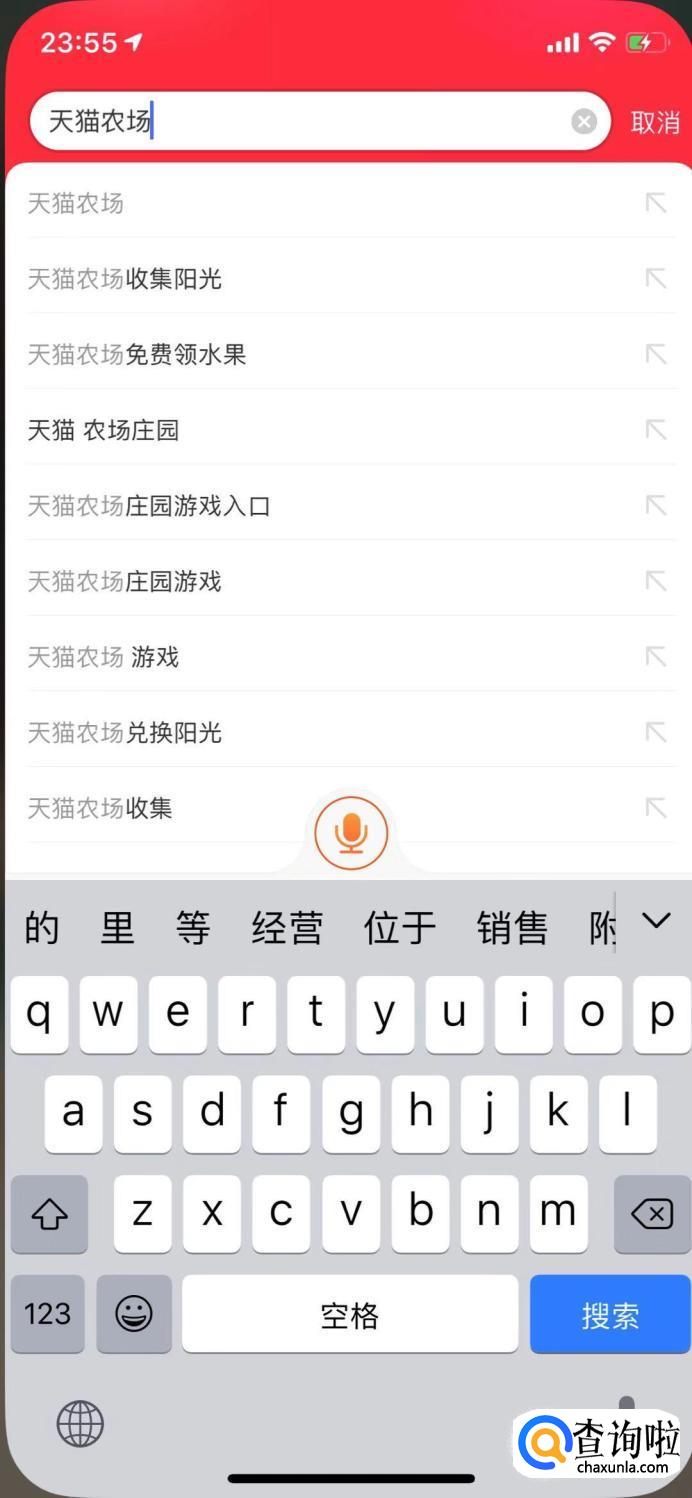The height and width of the screenshot is (1498, 692).
Task: Pick the candidate word 经营
Action: click(287, 928)
